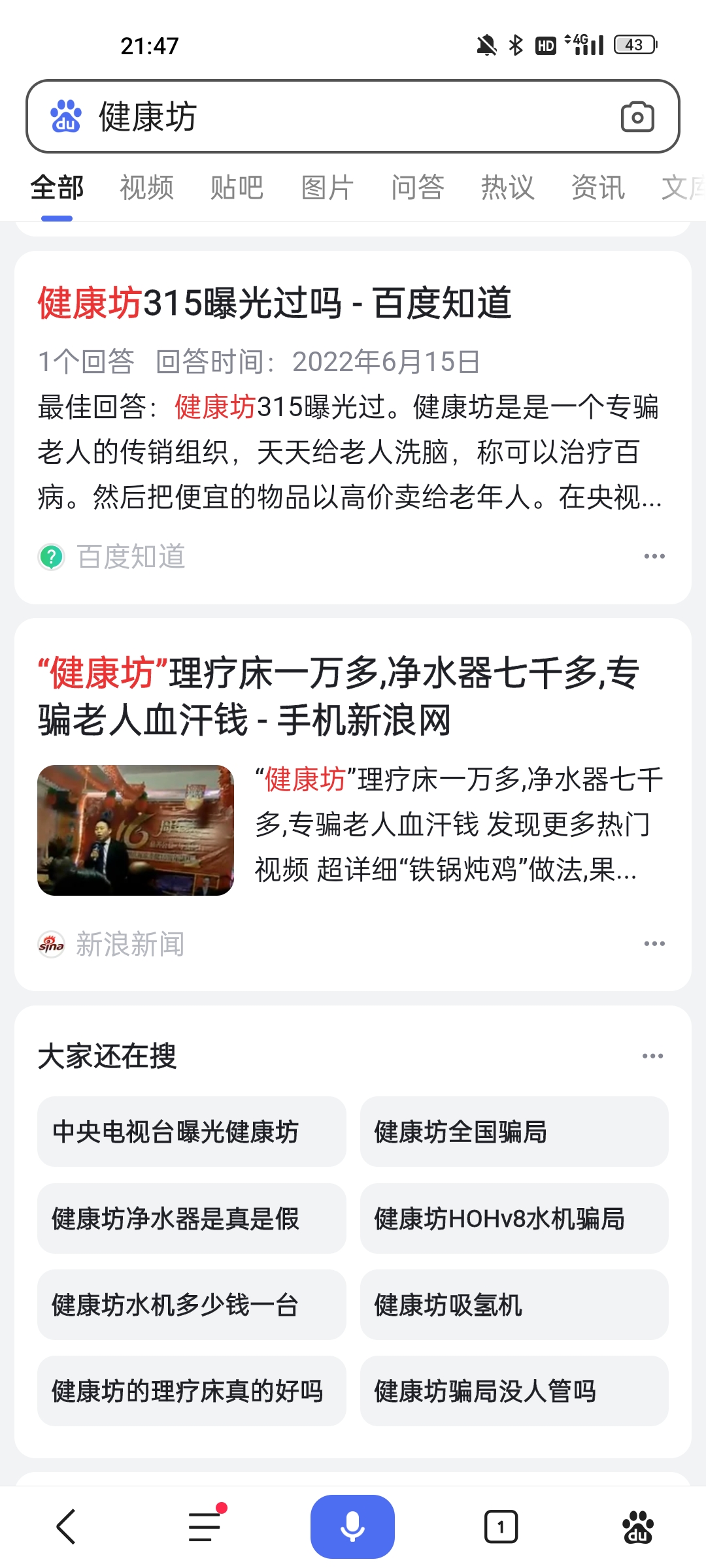Search 健康坊净水器是真是假 suggestion

192,1218
